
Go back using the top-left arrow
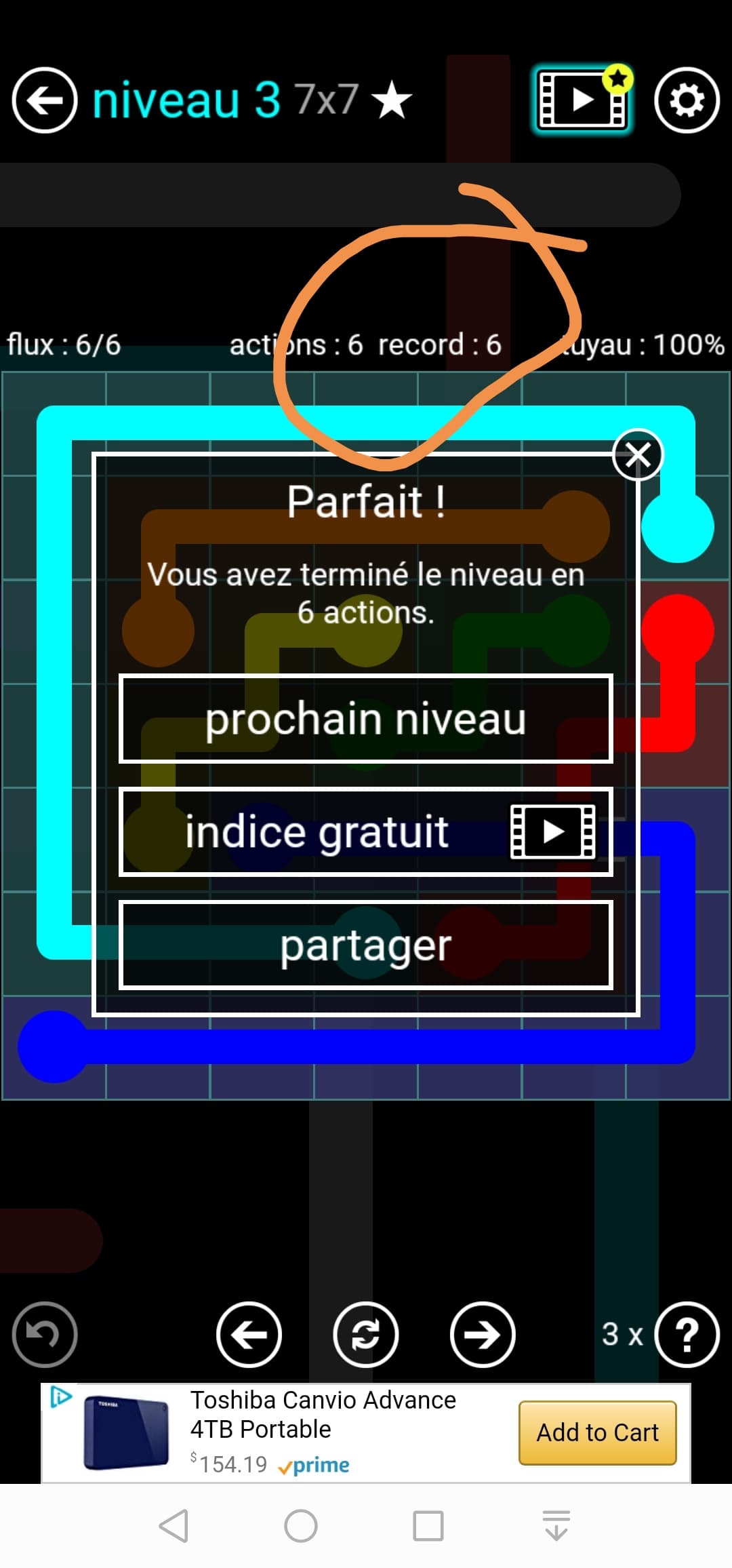point(45,100)
